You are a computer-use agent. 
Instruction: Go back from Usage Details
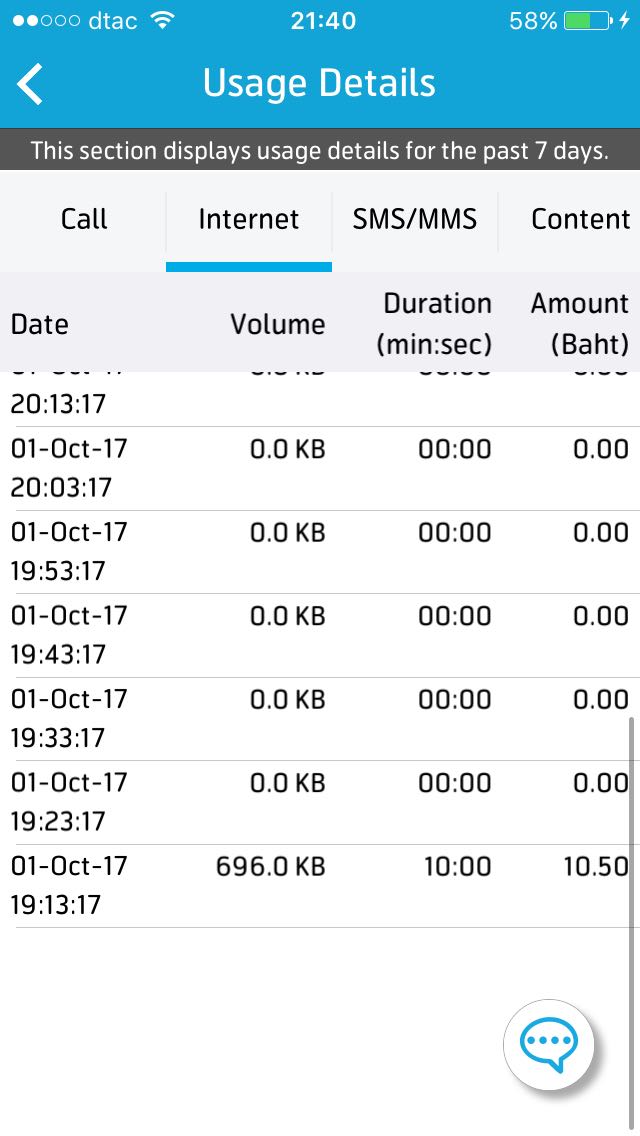point(30,84)
